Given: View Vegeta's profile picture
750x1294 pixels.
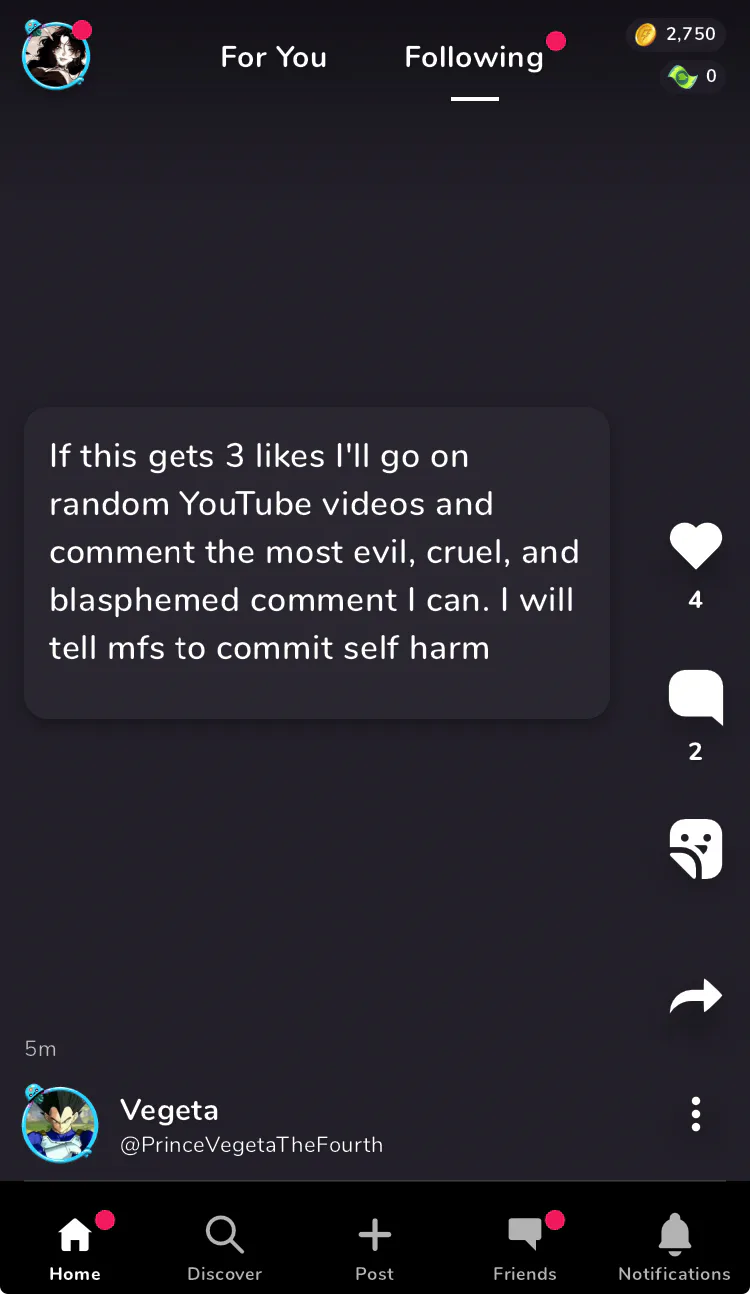Looking at the screenshot, I should coord(60,1124).
